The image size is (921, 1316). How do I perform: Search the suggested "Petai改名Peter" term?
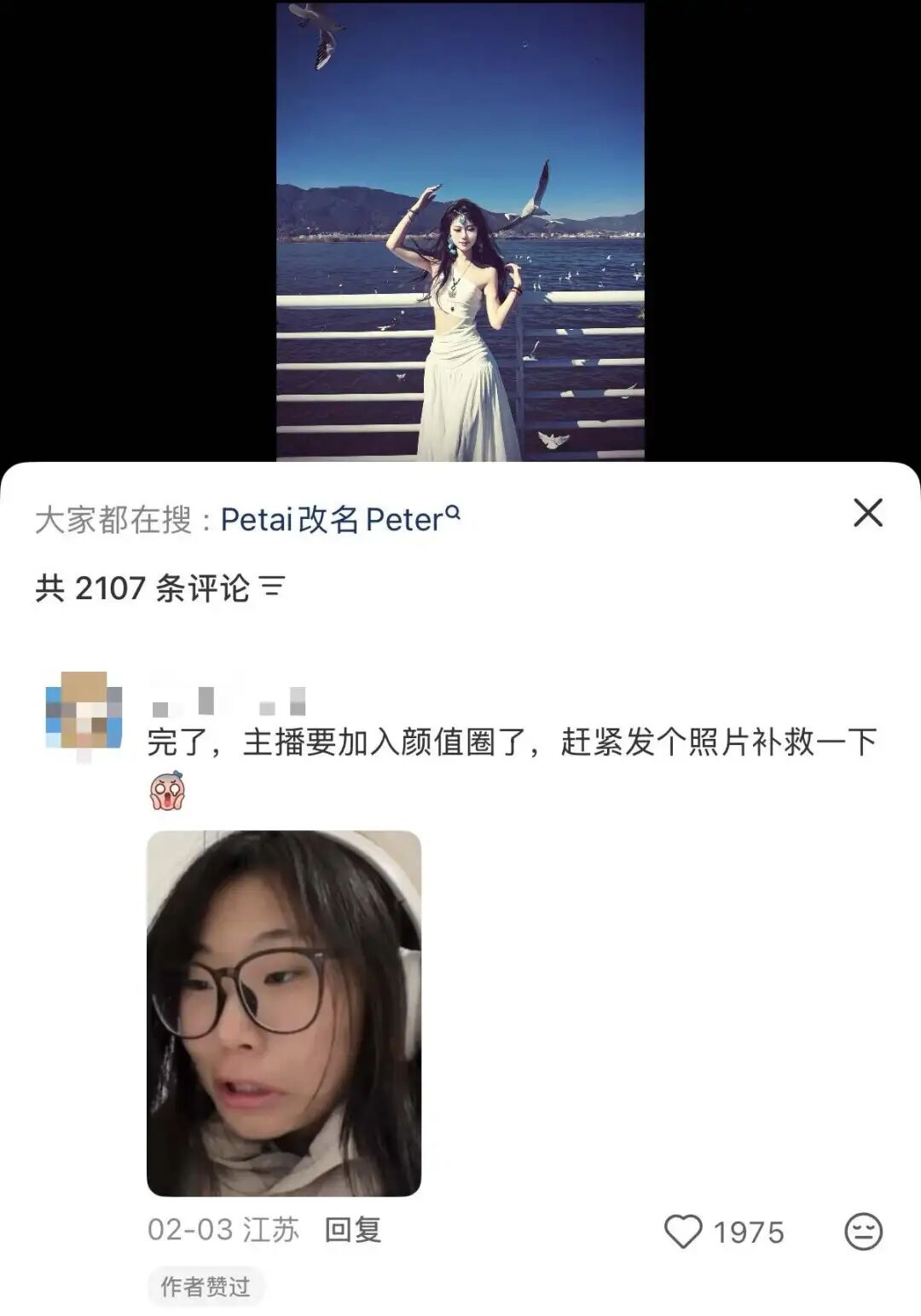pos(339,519)
